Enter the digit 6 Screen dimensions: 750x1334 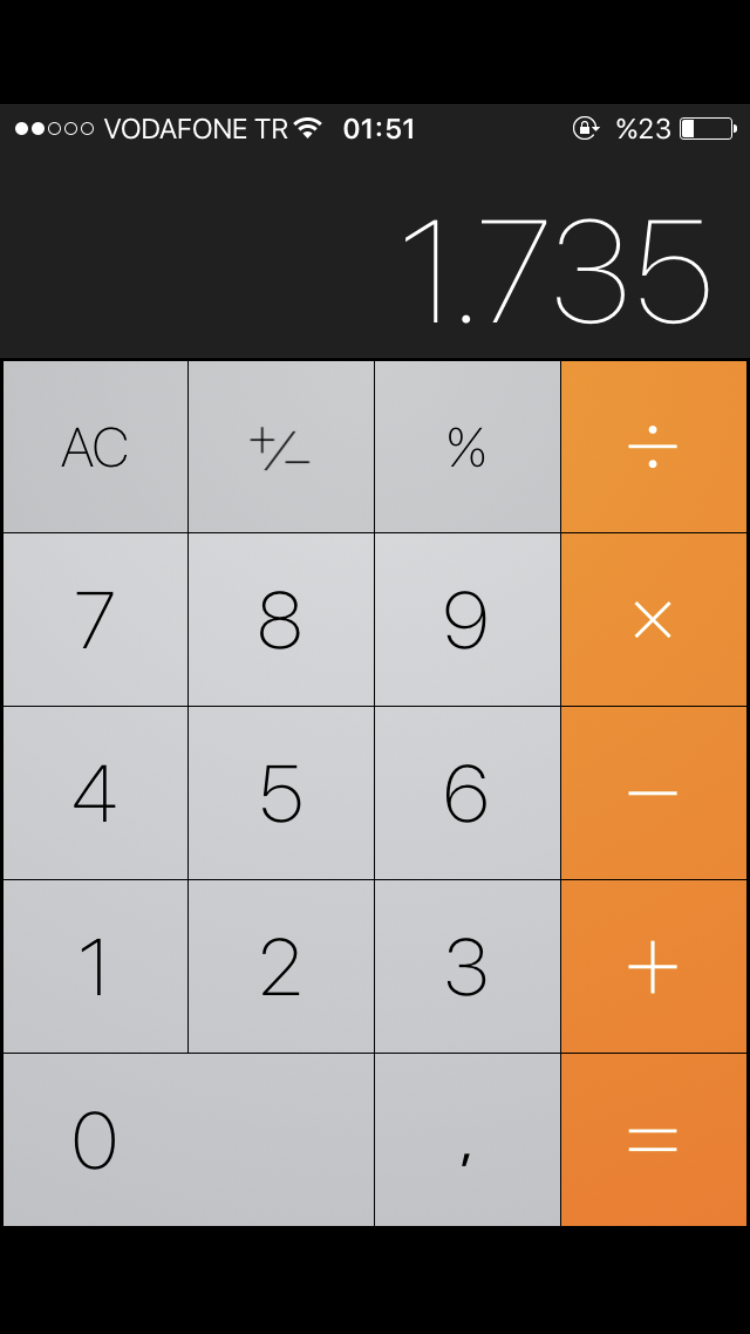tap(467, 793)
